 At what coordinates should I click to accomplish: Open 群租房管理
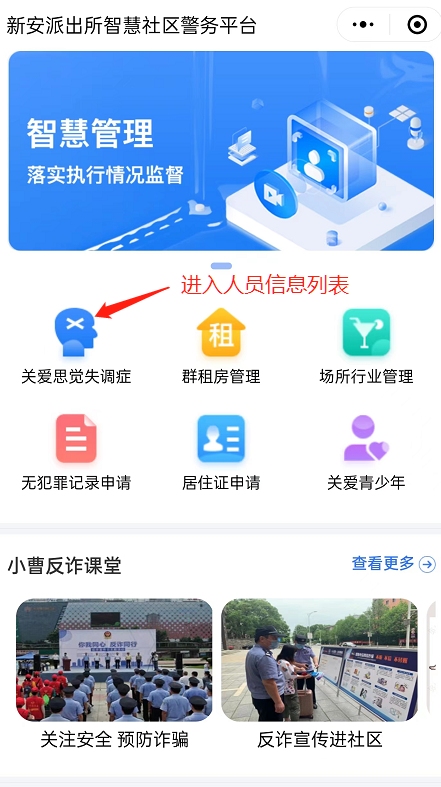(x=221, y=346)
